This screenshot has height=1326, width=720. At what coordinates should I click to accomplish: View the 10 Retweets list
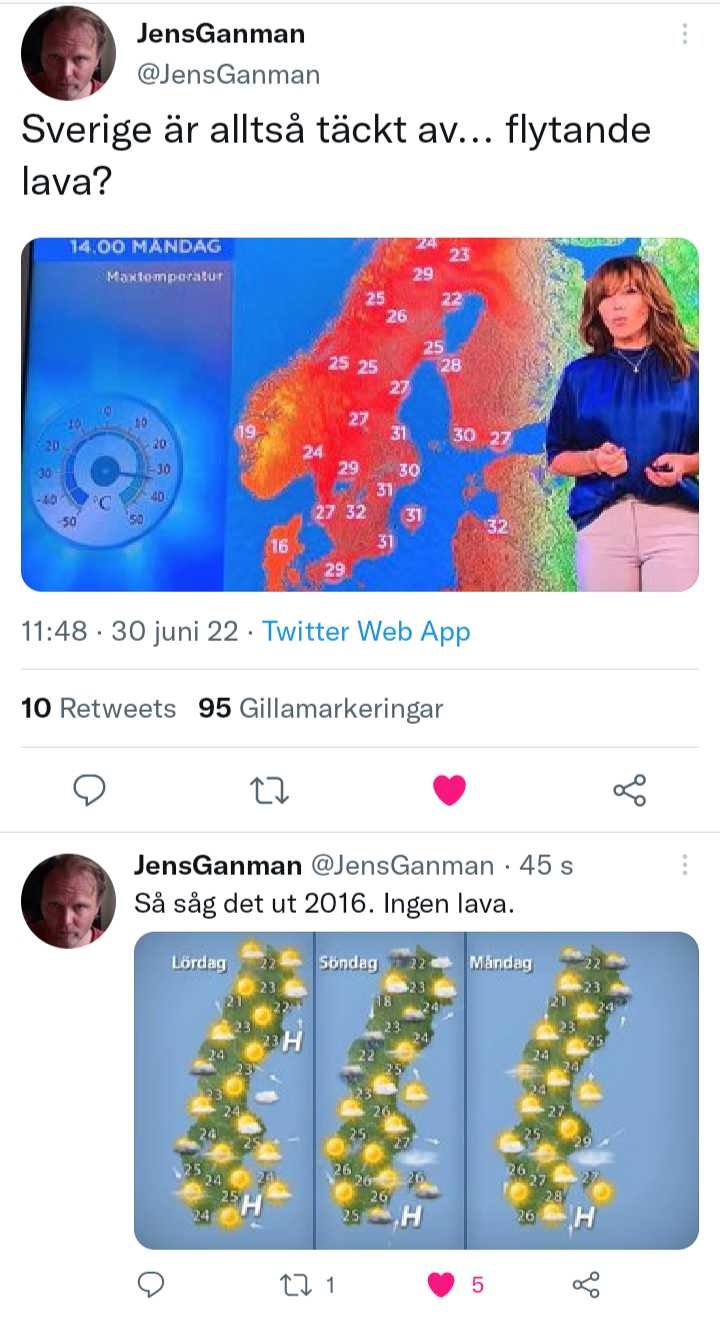click(98, 709)
